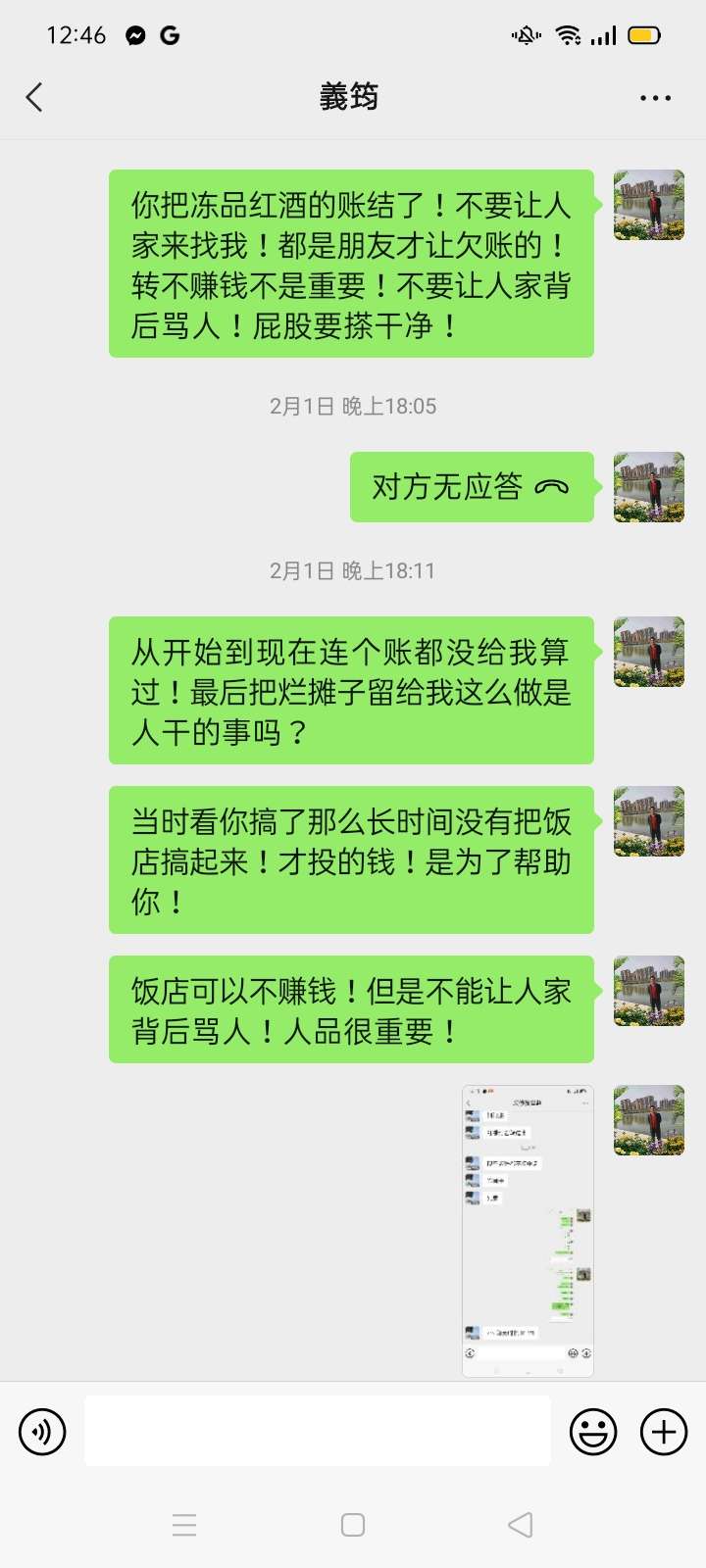Tap the system back navigation button
This screenshot has height=1568, width=706.
pos(520,1525)
